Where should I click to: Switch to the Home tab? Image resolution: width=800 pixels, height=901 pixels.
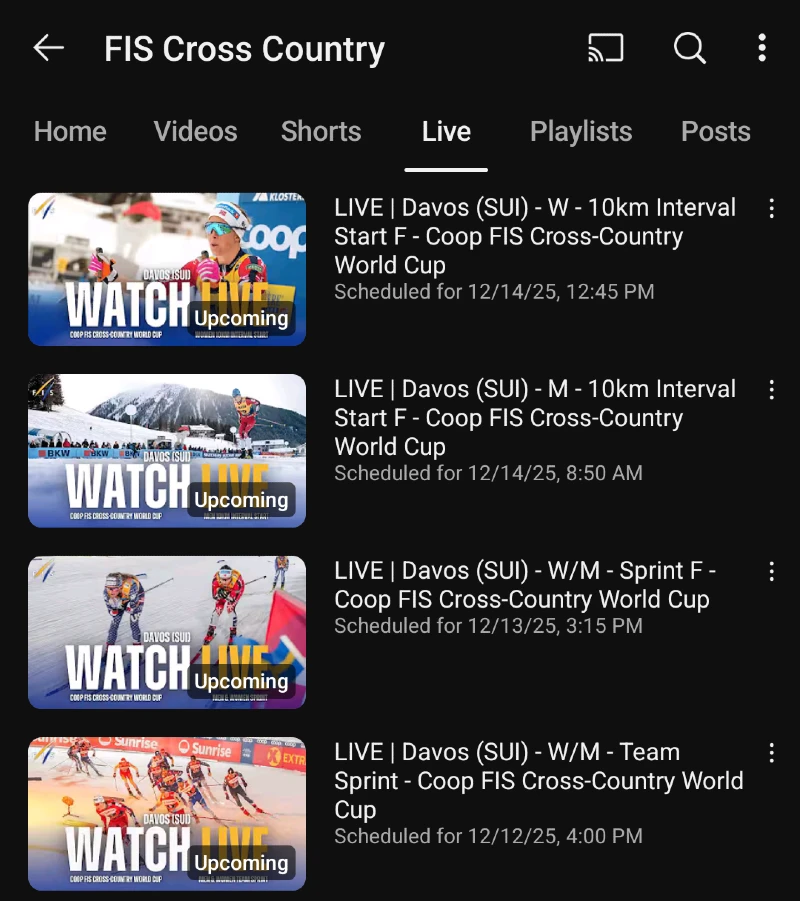coord(70,132)
